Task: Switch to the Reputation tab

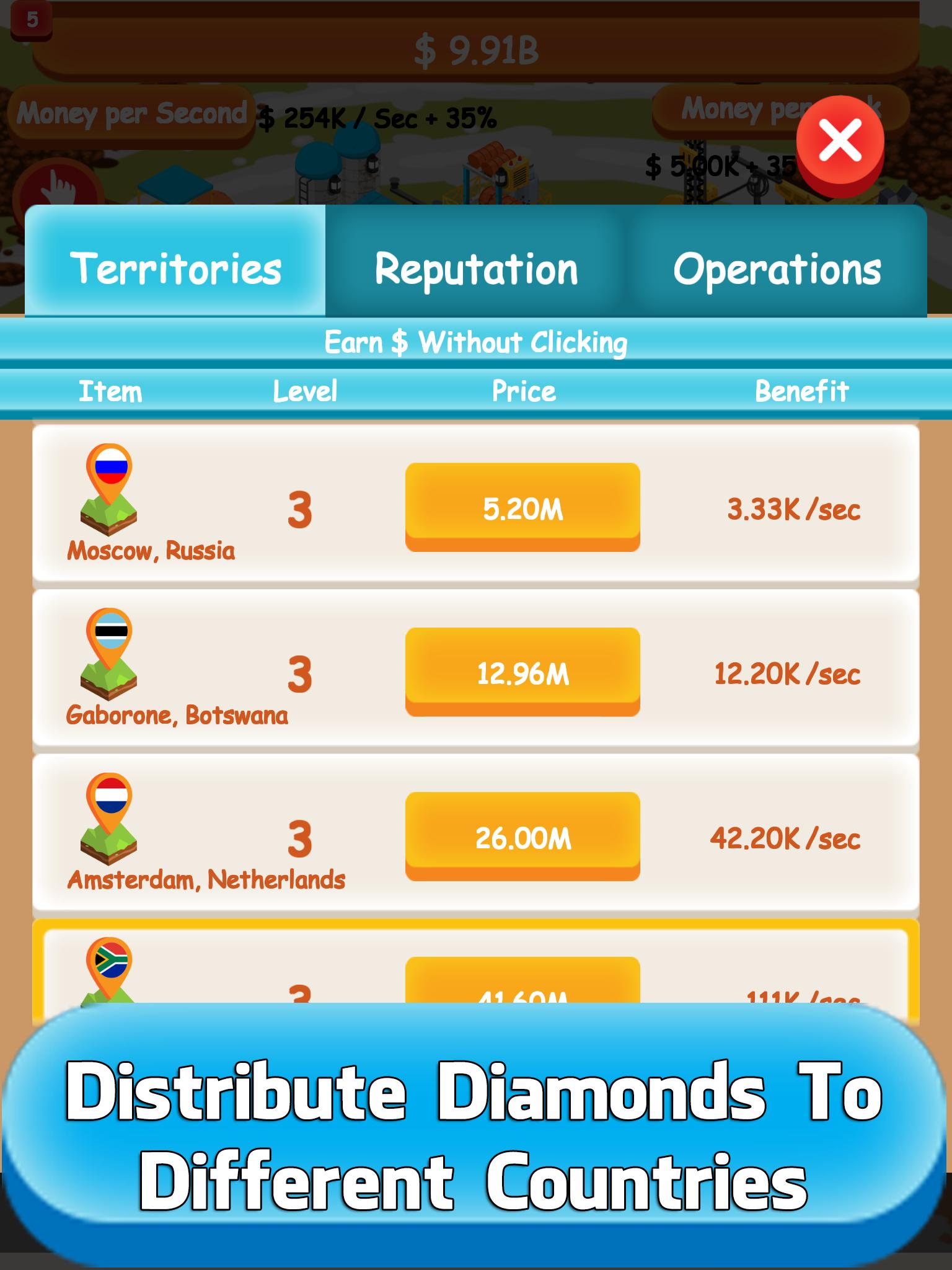Action: pos(476,267)
